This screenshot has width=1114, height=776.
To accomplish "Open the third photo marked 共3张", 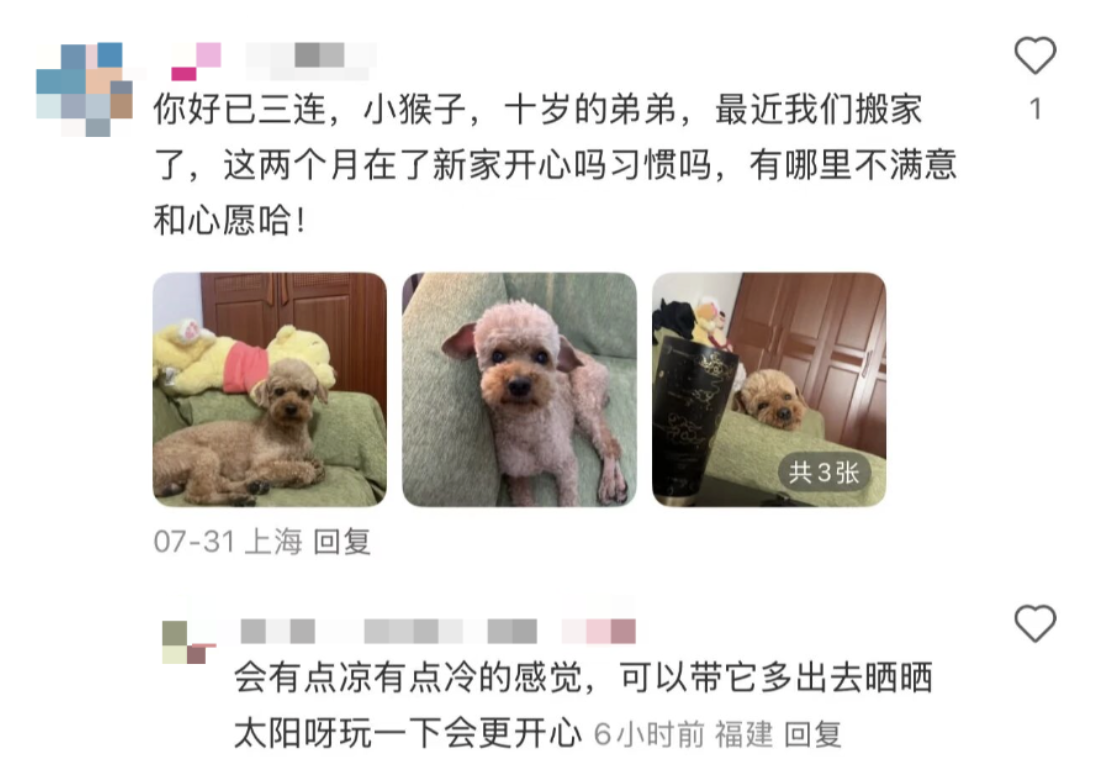I will [x=768, y=389].
